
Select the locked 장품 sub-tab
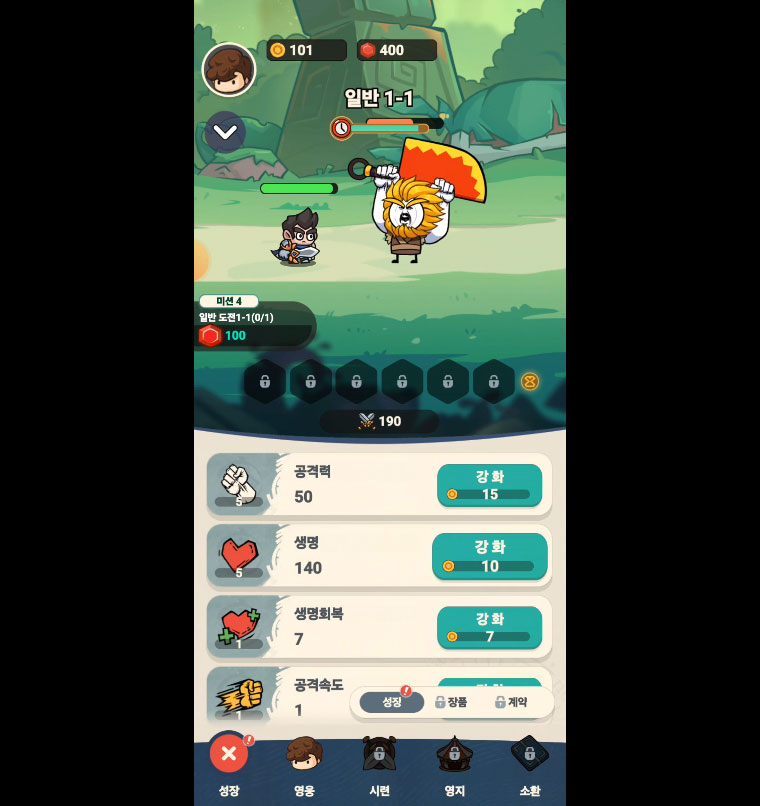(x=451, y=702)
